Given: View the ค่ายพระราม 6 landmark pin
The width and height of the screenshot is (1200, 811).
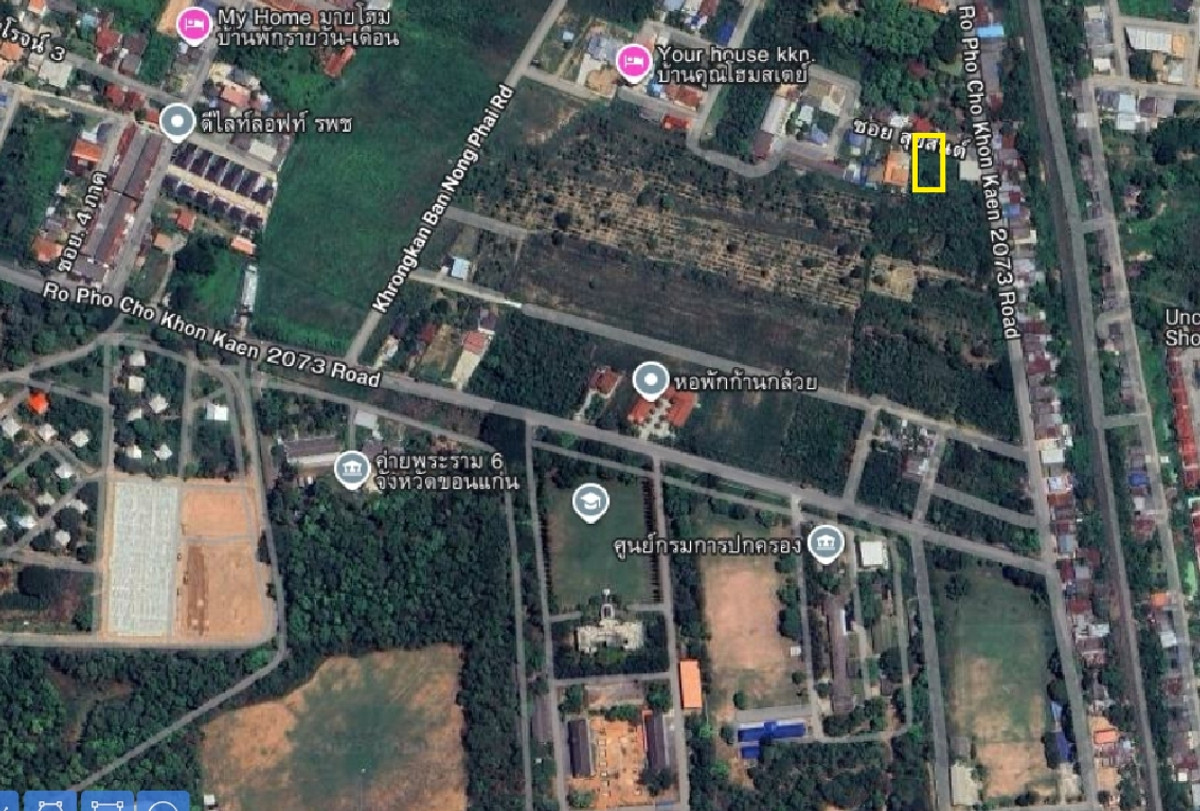Looking at the screenshot, I should [351, 469].
